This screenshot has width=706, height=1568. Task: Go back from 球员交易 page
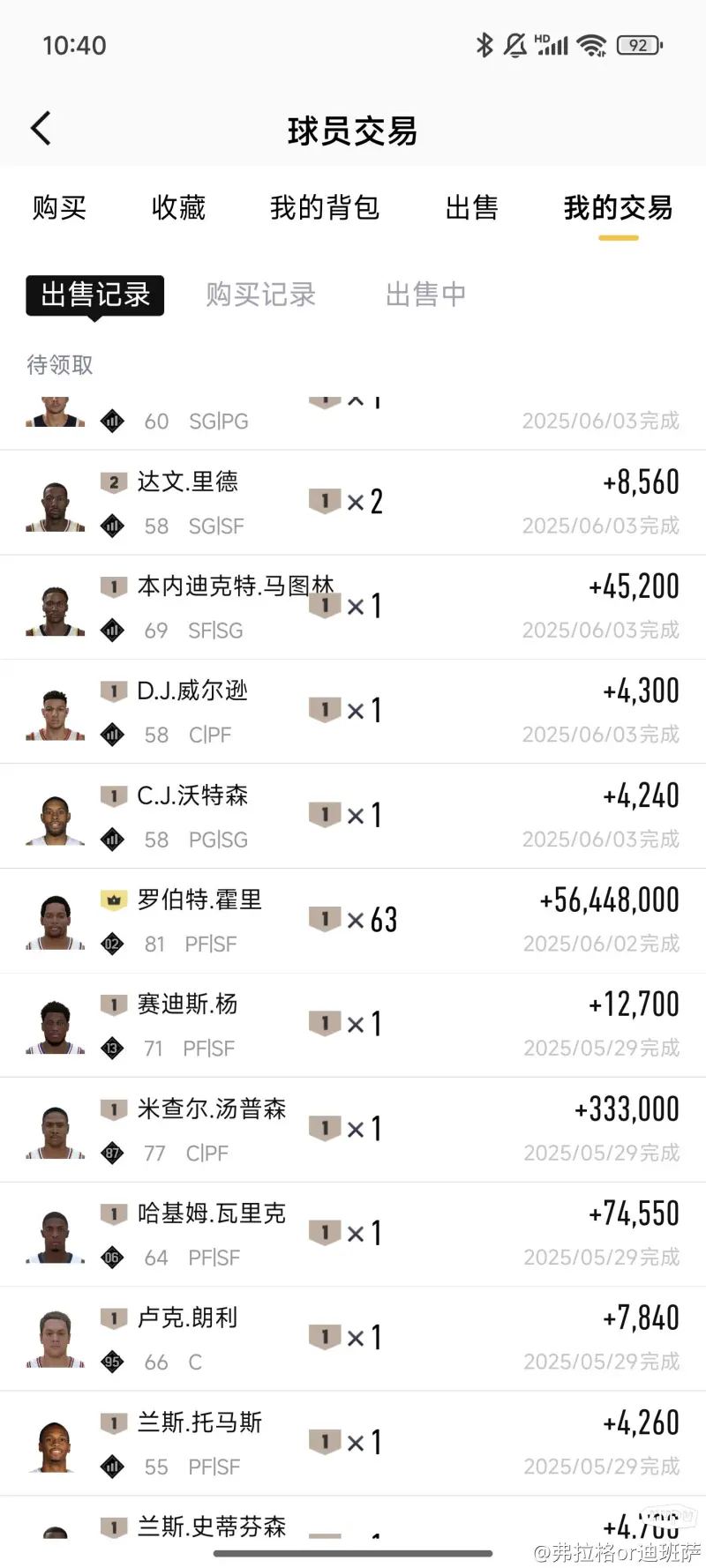[x=41, y=129]
